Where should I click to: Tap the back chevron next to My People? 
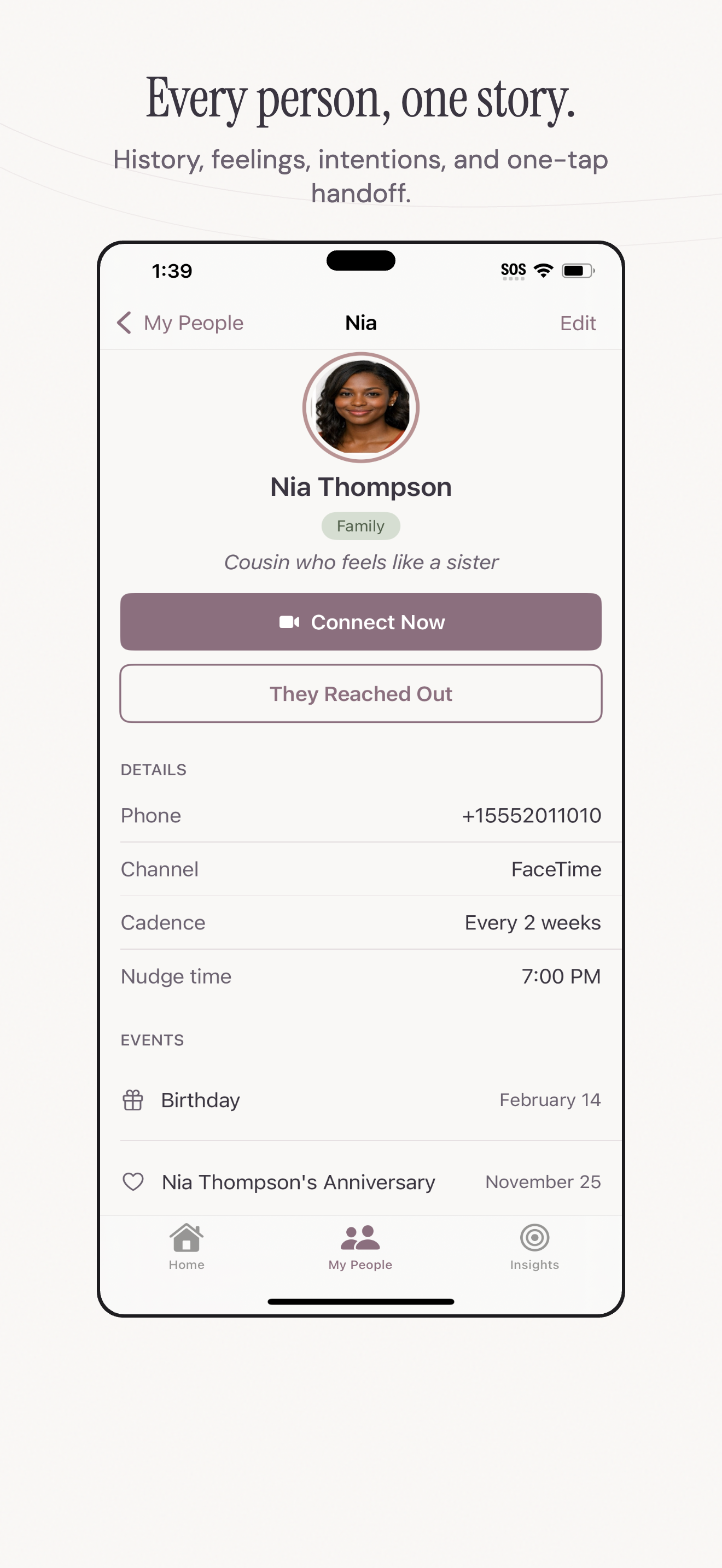point(124,323)
